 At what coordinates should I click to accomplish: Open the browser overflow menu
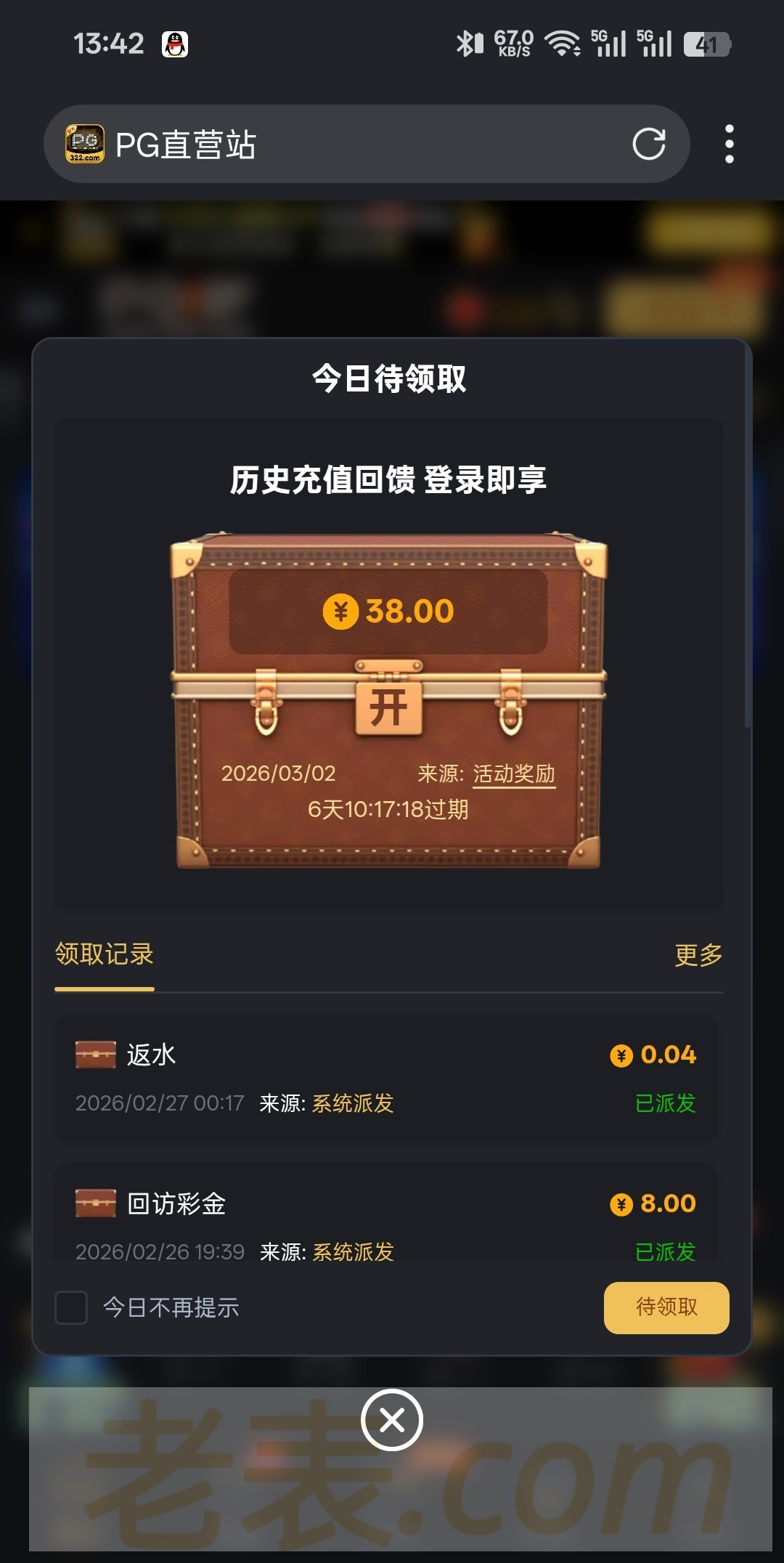click(x=729, y=144)
